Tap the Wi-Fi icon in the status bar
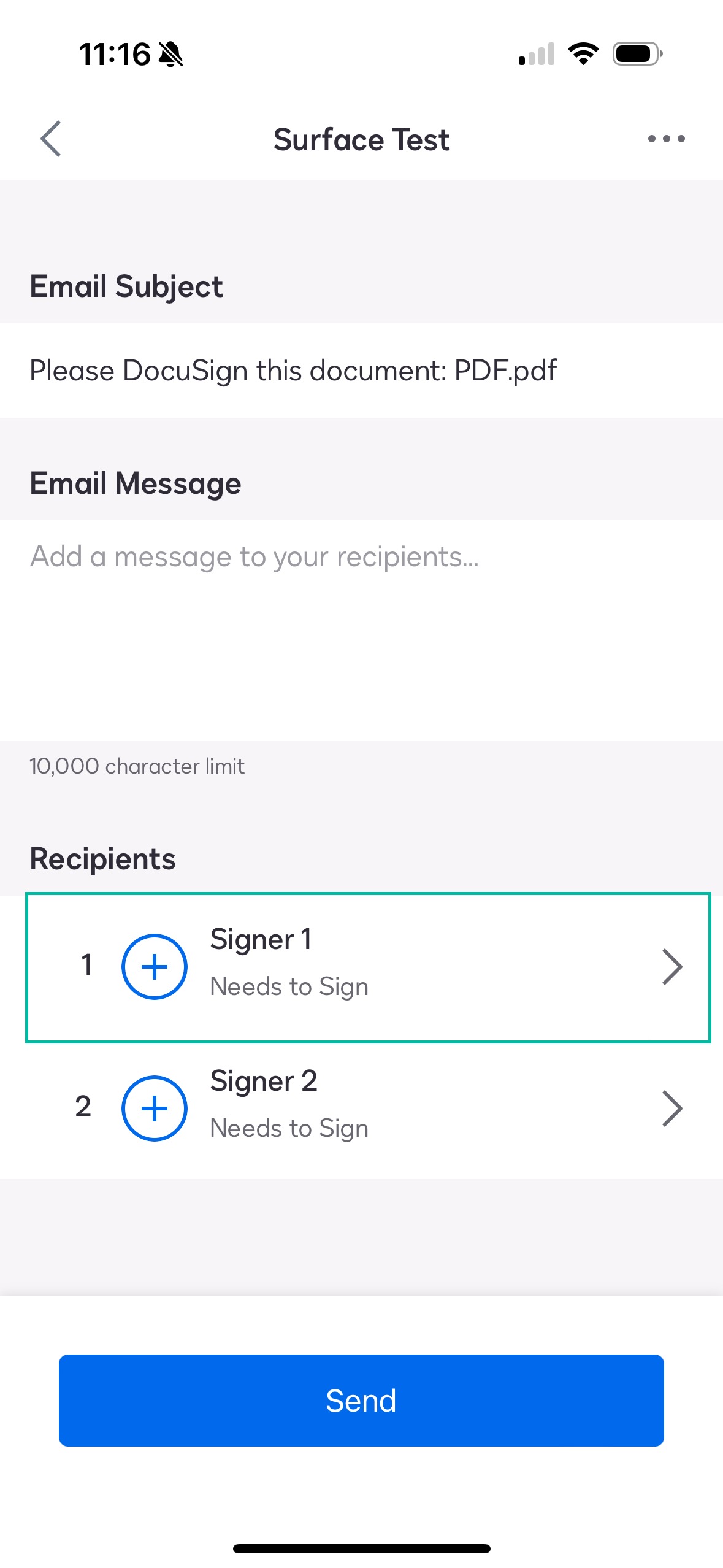This screenshot has height=1568, width=723. click(581, 53)
